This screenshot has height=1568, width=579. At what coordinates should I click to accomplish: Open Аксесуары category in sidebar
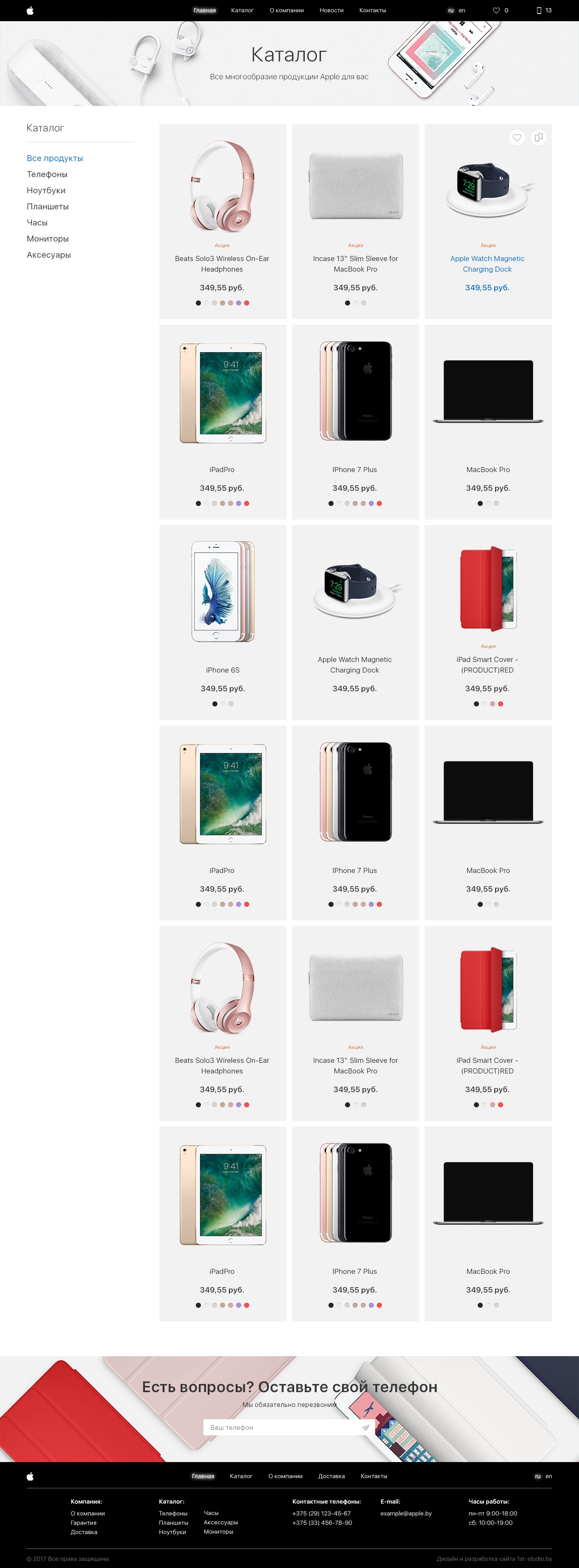tap(49, 255)
